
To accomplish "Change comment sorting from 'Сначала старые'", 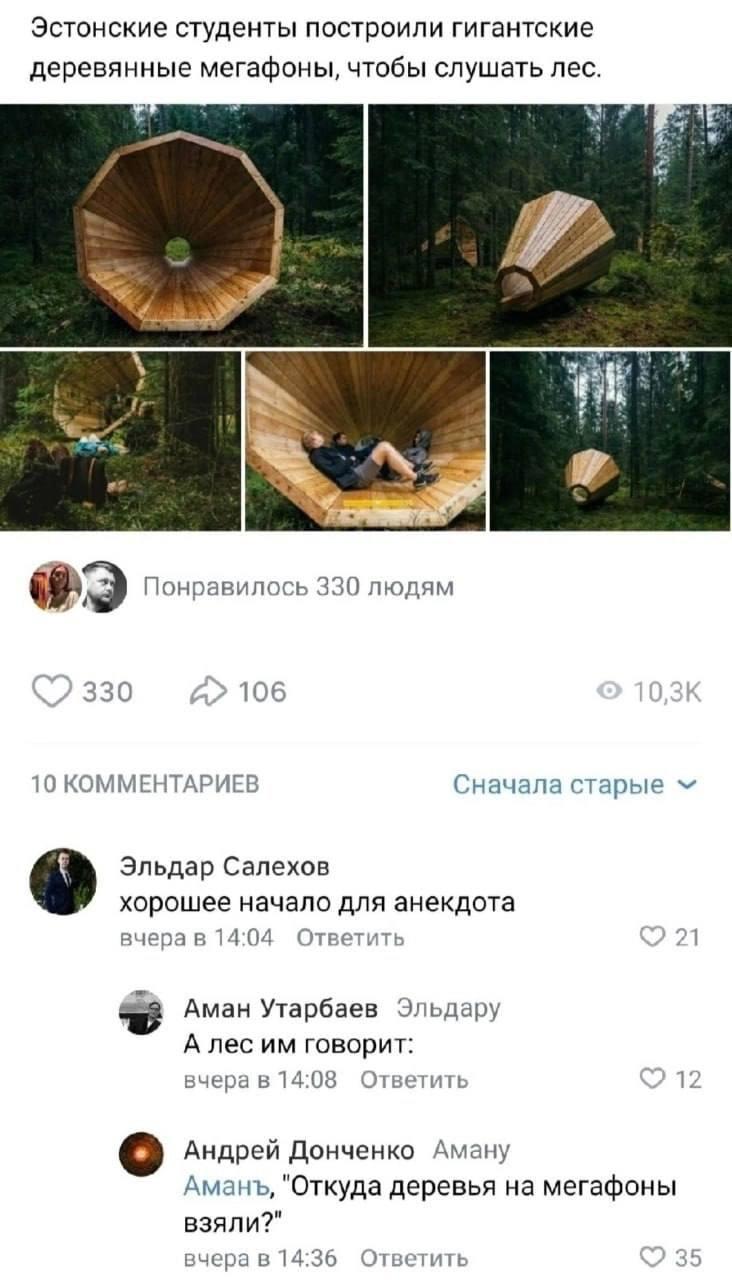I will pyautogui.click(x=575, y=784).
